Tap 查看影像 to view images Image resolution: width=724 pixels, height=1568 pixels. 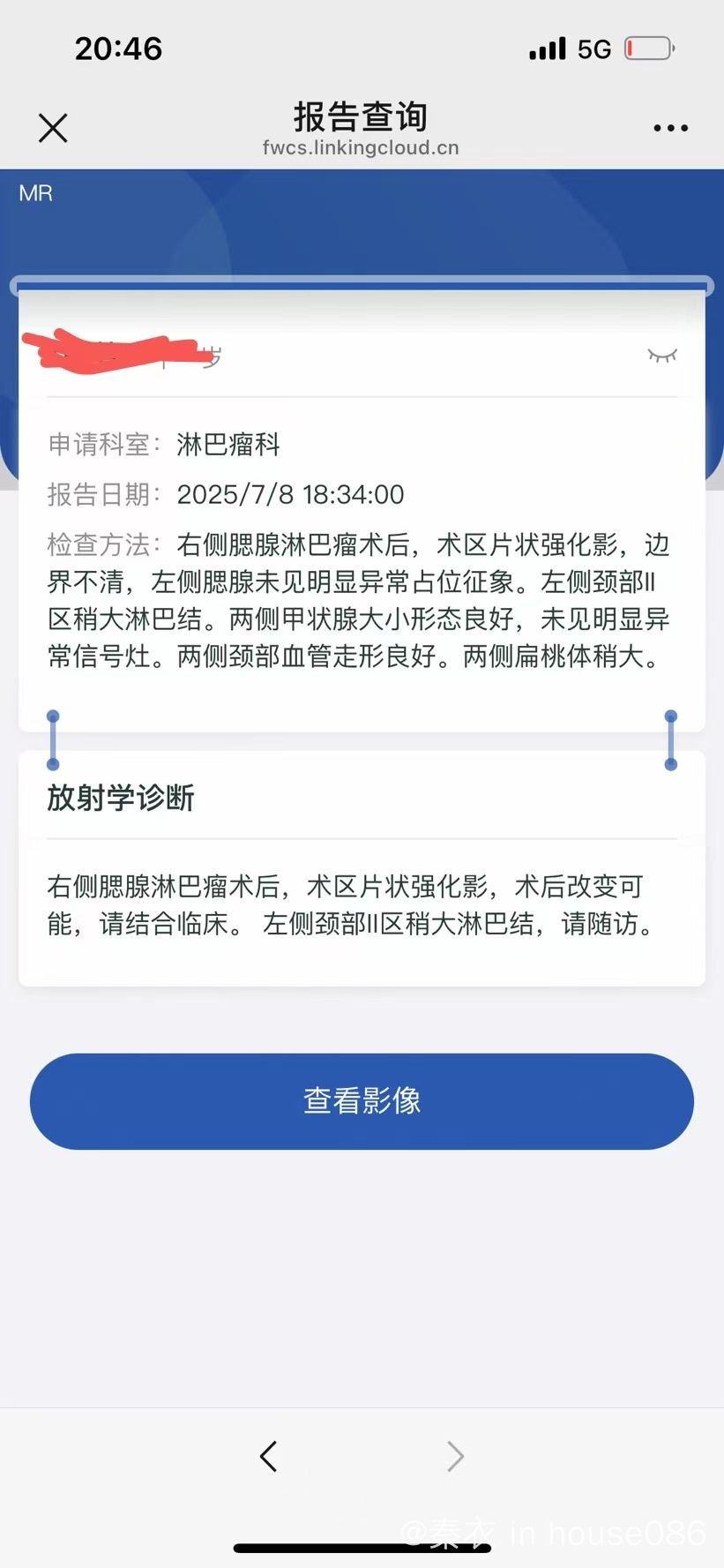(x=362, y=1101)
